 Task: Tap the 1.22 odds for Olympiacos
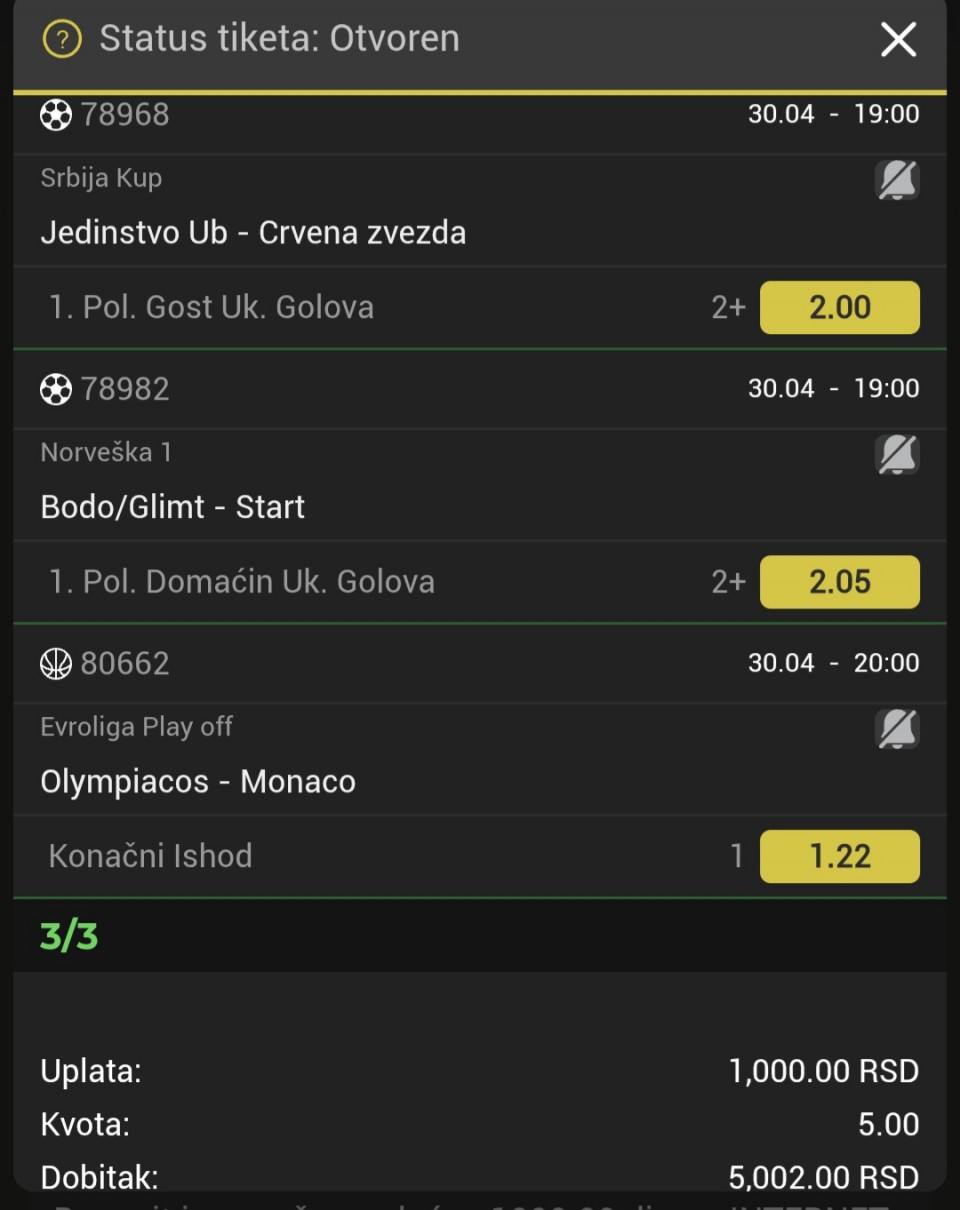point(839,856)
